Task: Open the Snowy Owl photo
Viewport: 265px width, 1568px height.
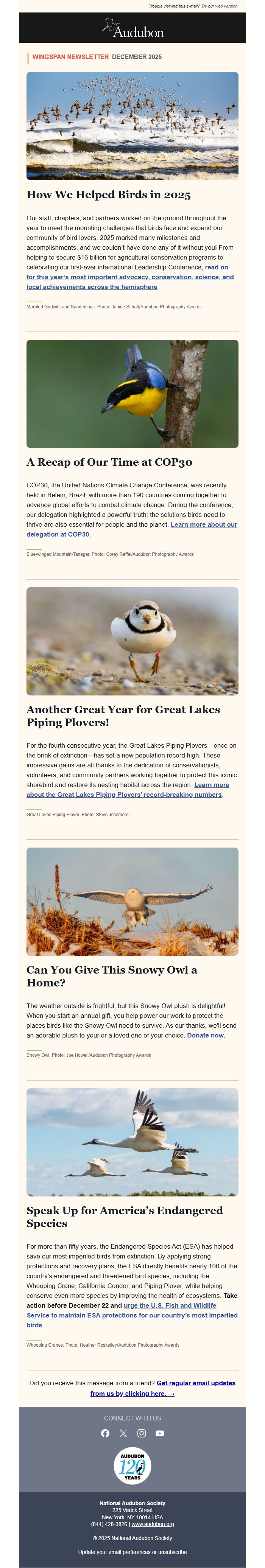Action: [x=132, y=901]
